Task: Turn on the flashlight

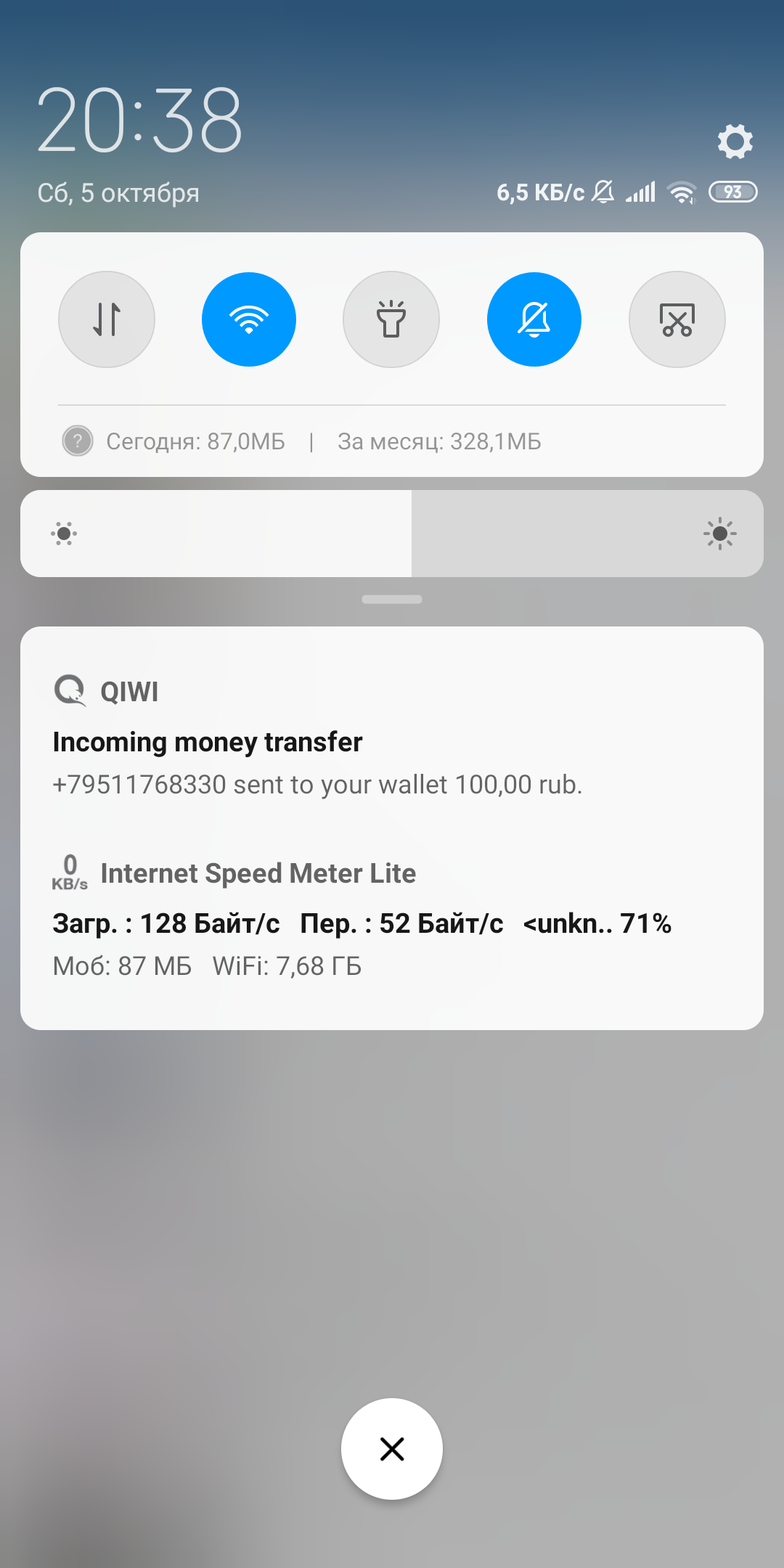Action: pyautogui.click(x=391, y=319)
